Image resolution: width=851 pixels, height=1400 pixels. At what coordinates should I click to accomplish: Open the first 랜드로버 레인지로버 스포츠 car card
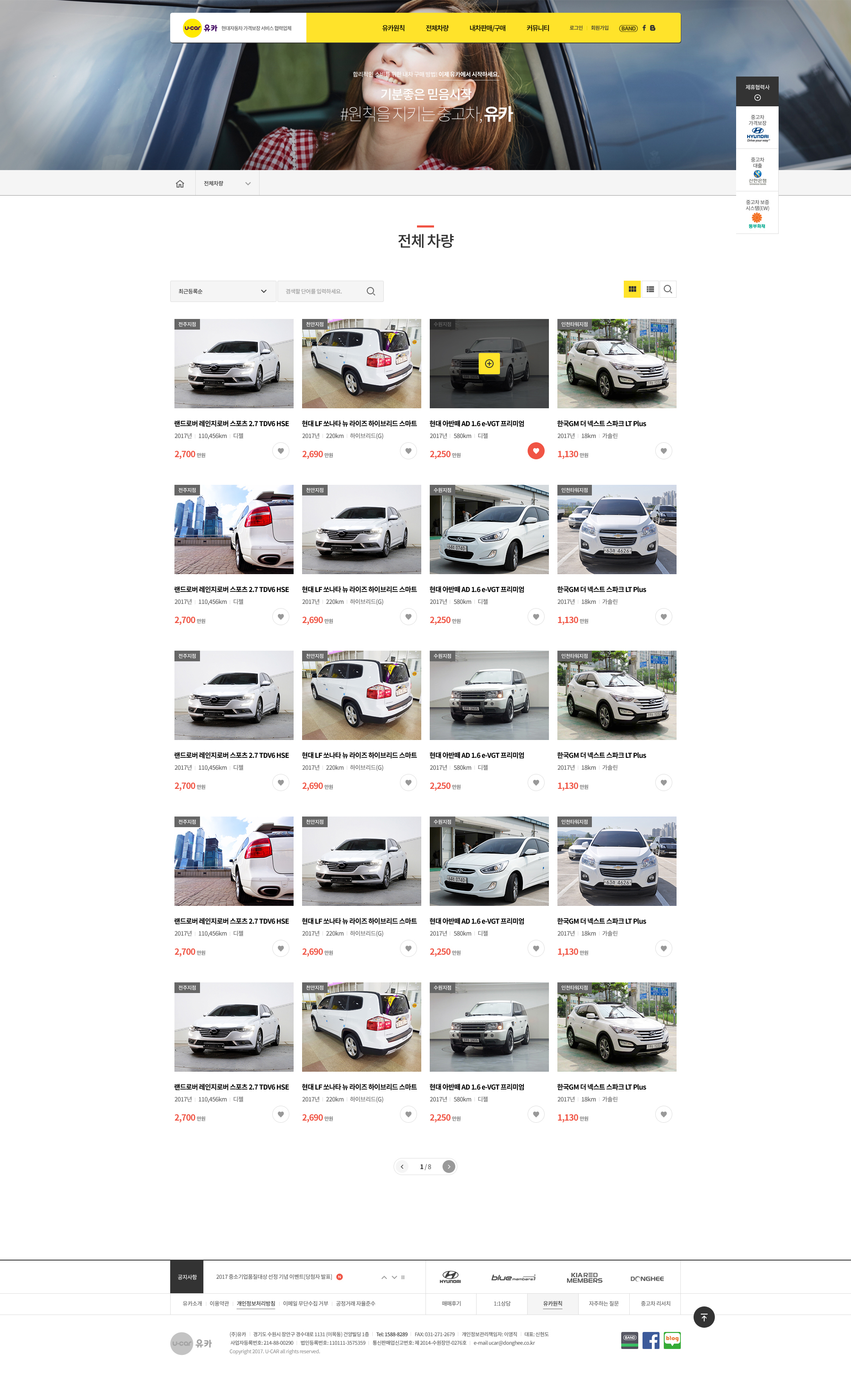234,363
